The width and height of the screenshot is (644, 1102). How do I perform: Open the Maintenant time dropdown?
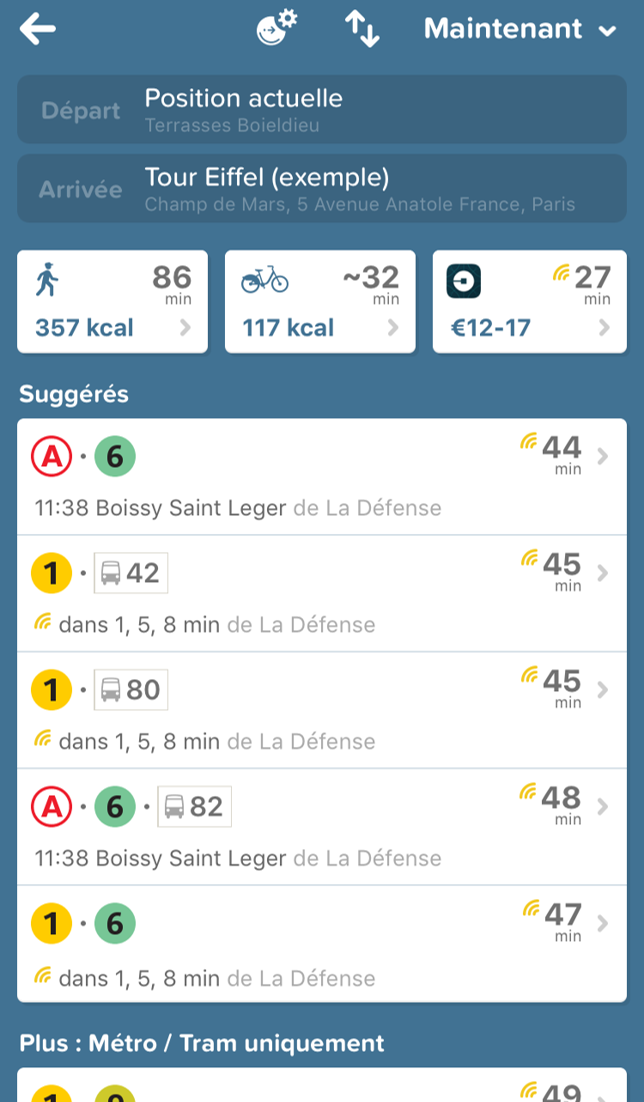pos(520,29)
